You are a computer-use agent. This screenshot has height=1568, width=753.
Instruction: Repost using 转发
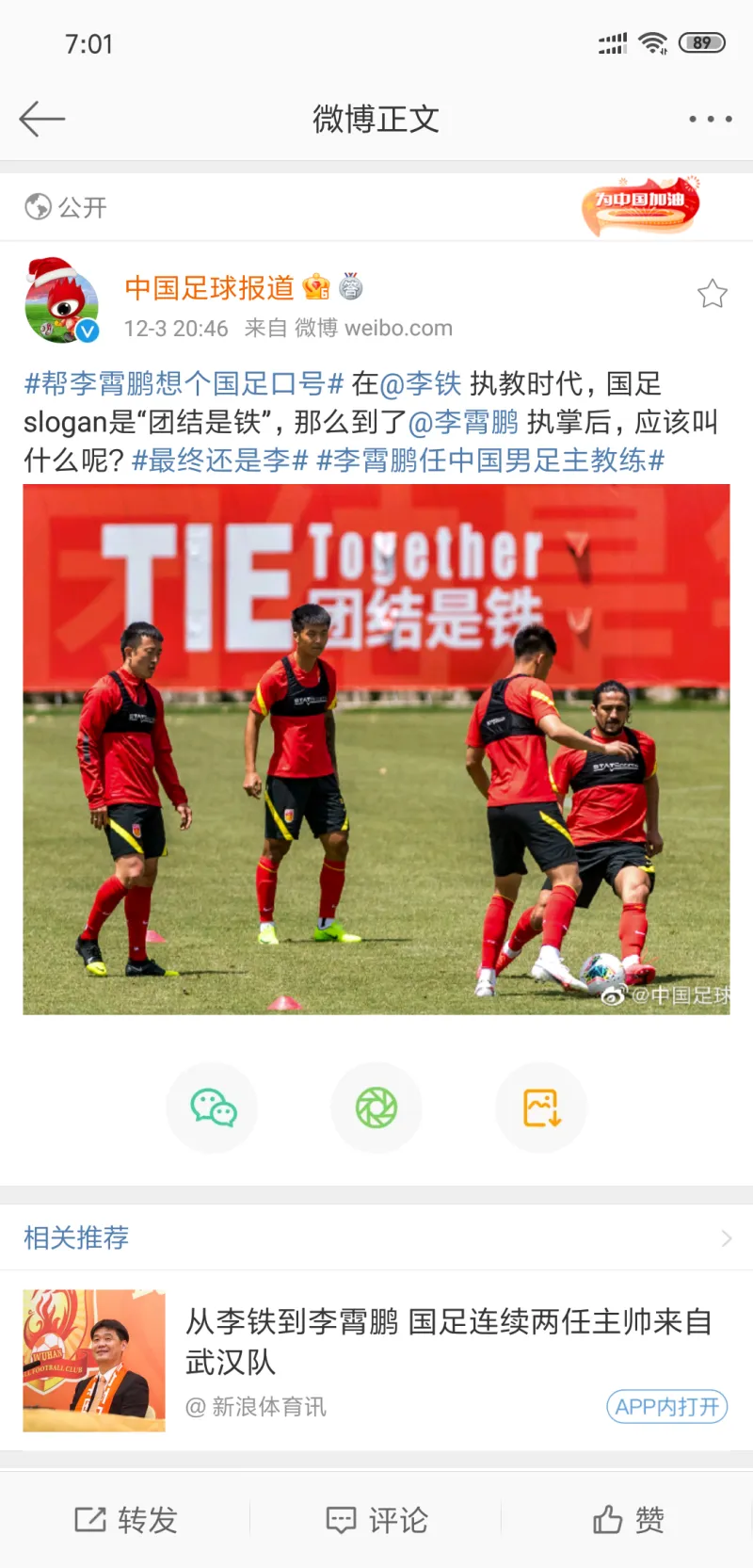[x=126, y=1519]
